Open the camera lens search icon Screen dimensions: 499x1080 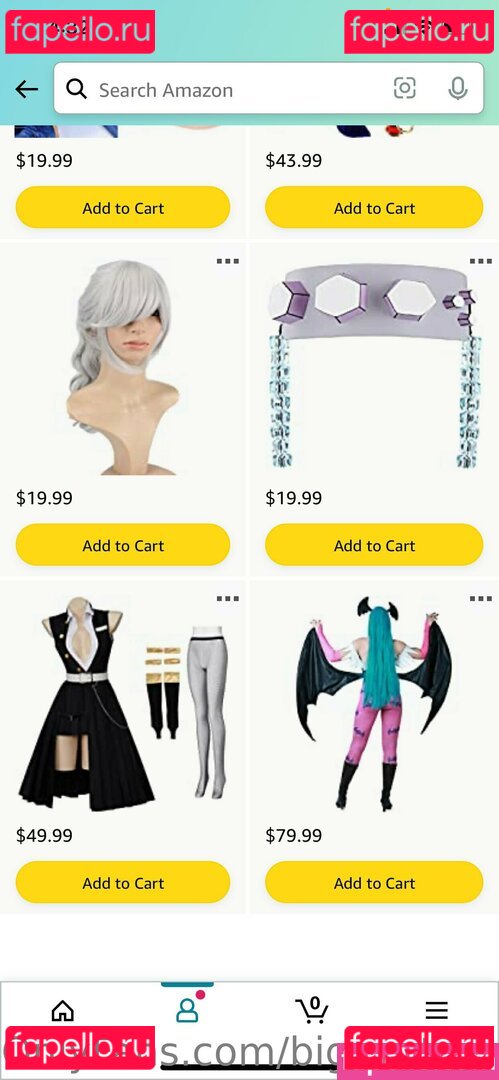(405, 88)
